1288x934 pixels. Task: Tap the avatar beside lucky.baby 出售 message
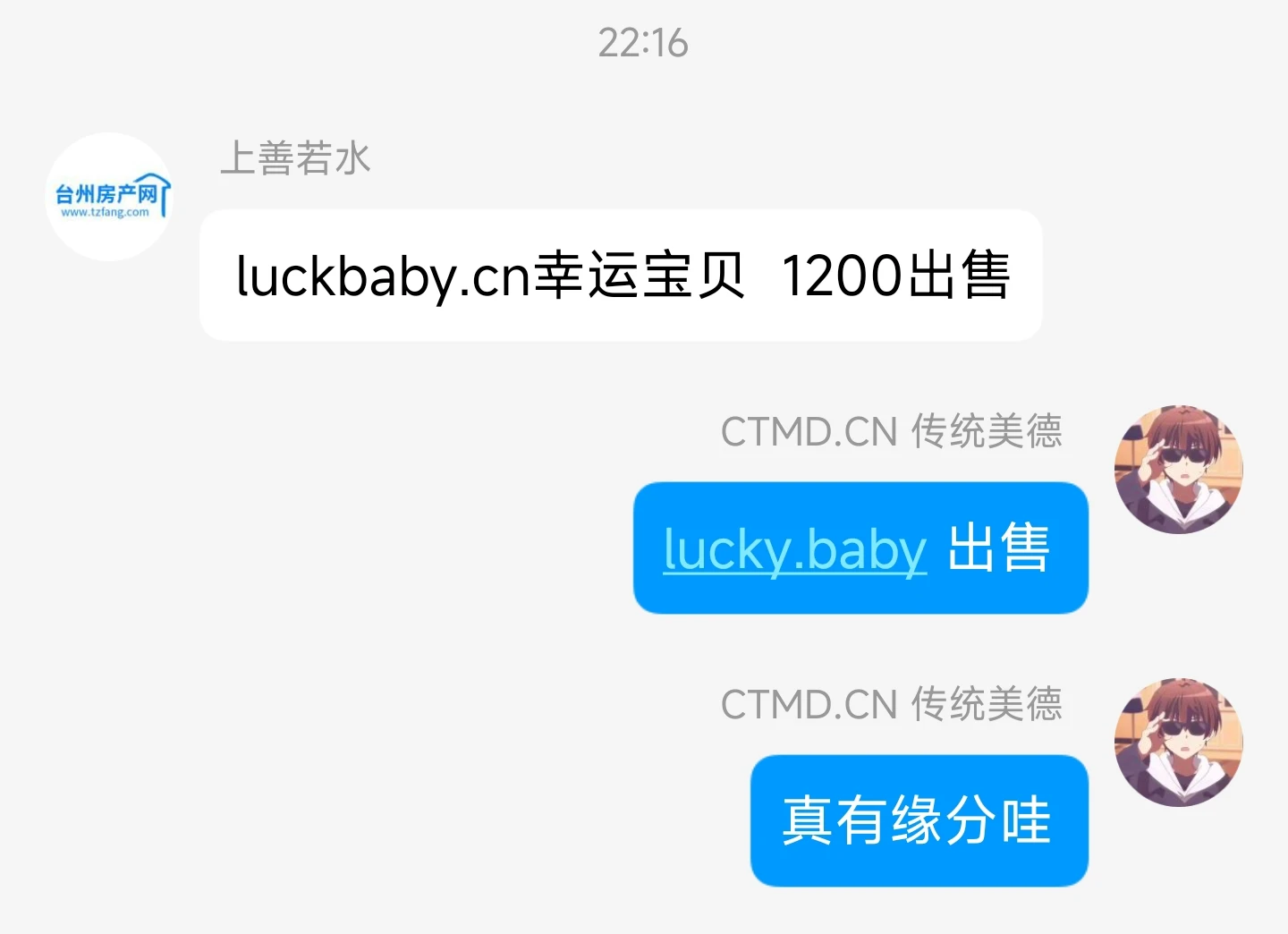click(1178, 470)
